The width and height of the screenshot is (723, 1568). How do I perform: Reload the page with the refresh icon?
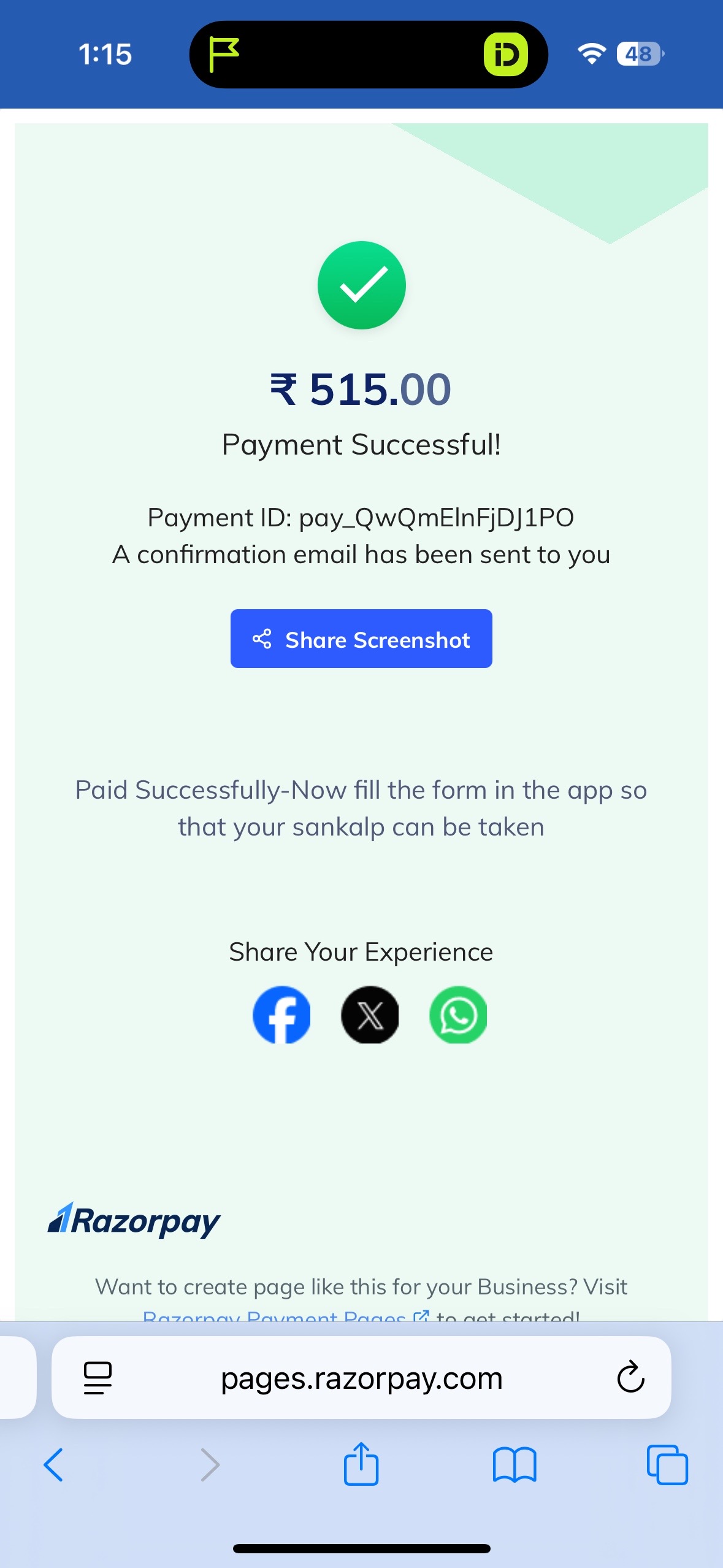(x=630, y=1378)
